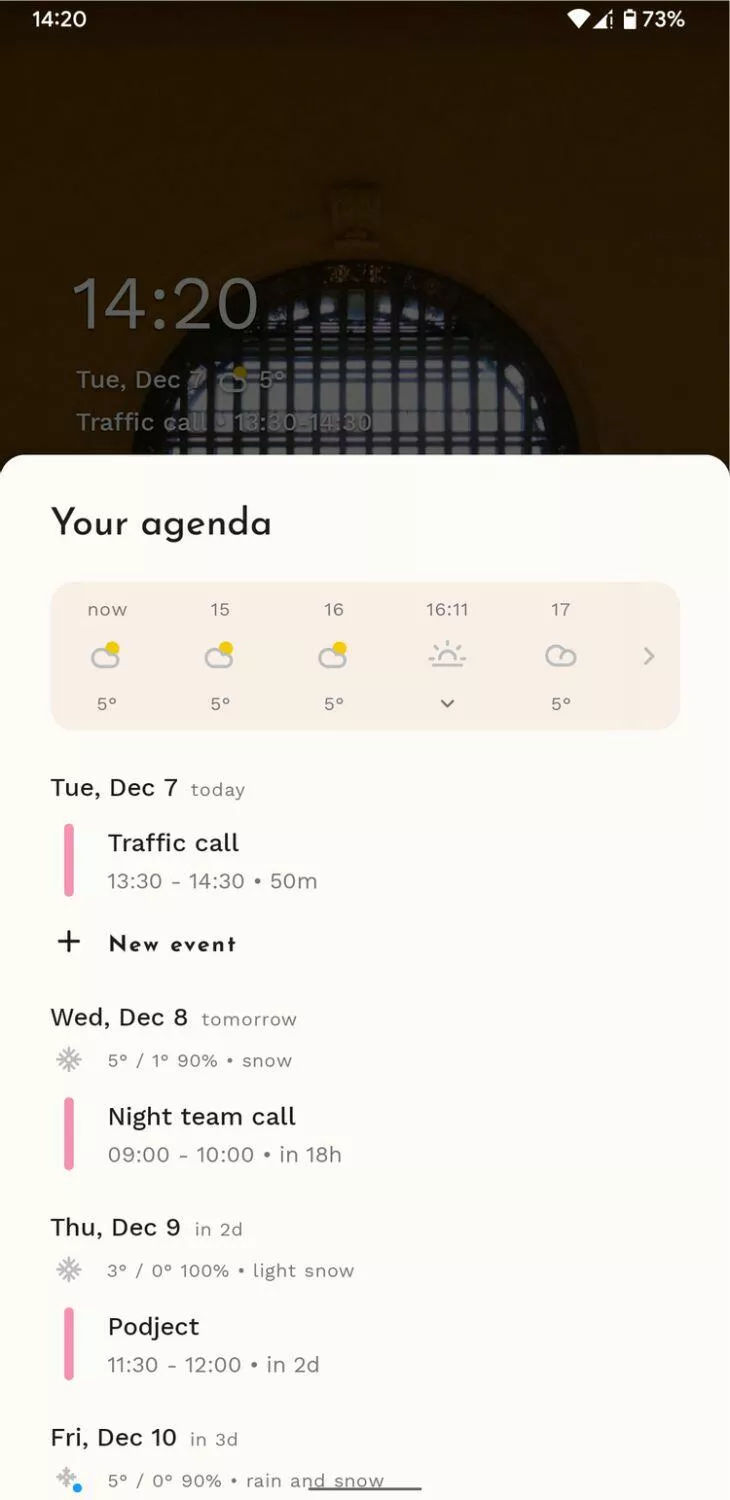Screen dimensions: 730x1500
Task: Open the rain and snow forecast for Fri, Dec 10
Action: click(219, 1480)
